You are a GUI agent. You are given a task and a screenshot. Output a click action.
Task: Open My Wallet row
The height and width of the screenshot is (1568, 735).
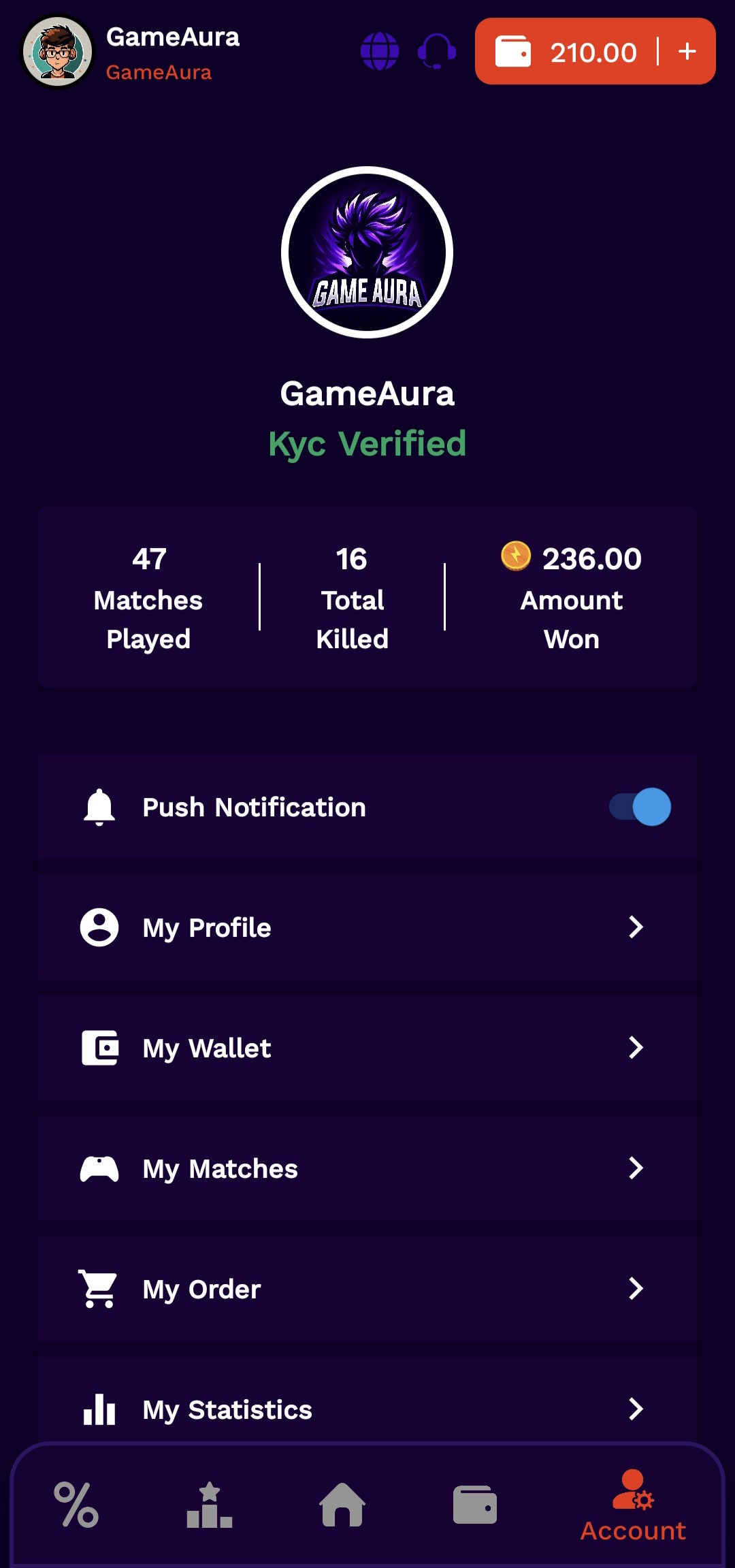(x=367, y=1048)
